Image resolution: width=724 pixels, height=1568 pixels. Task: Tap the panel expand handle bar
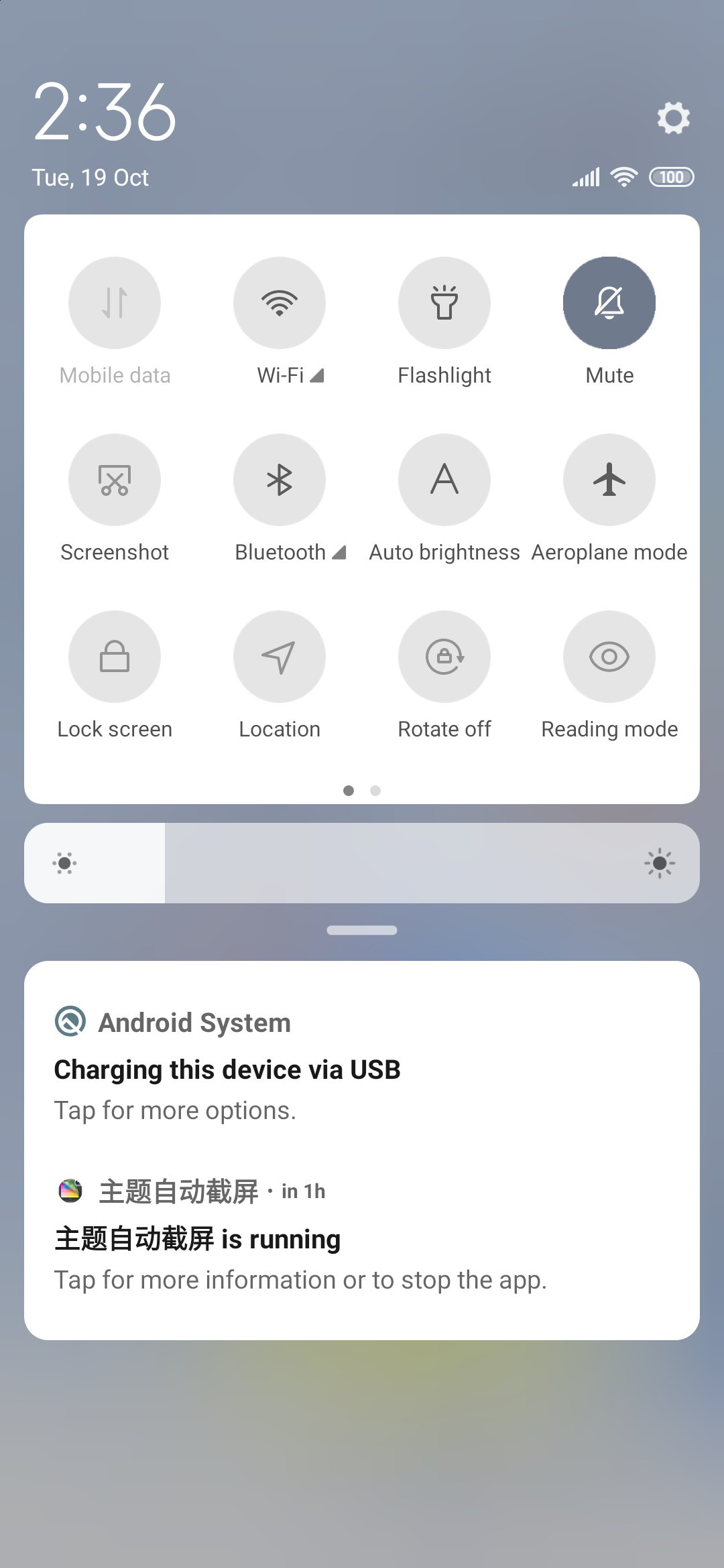362,930
